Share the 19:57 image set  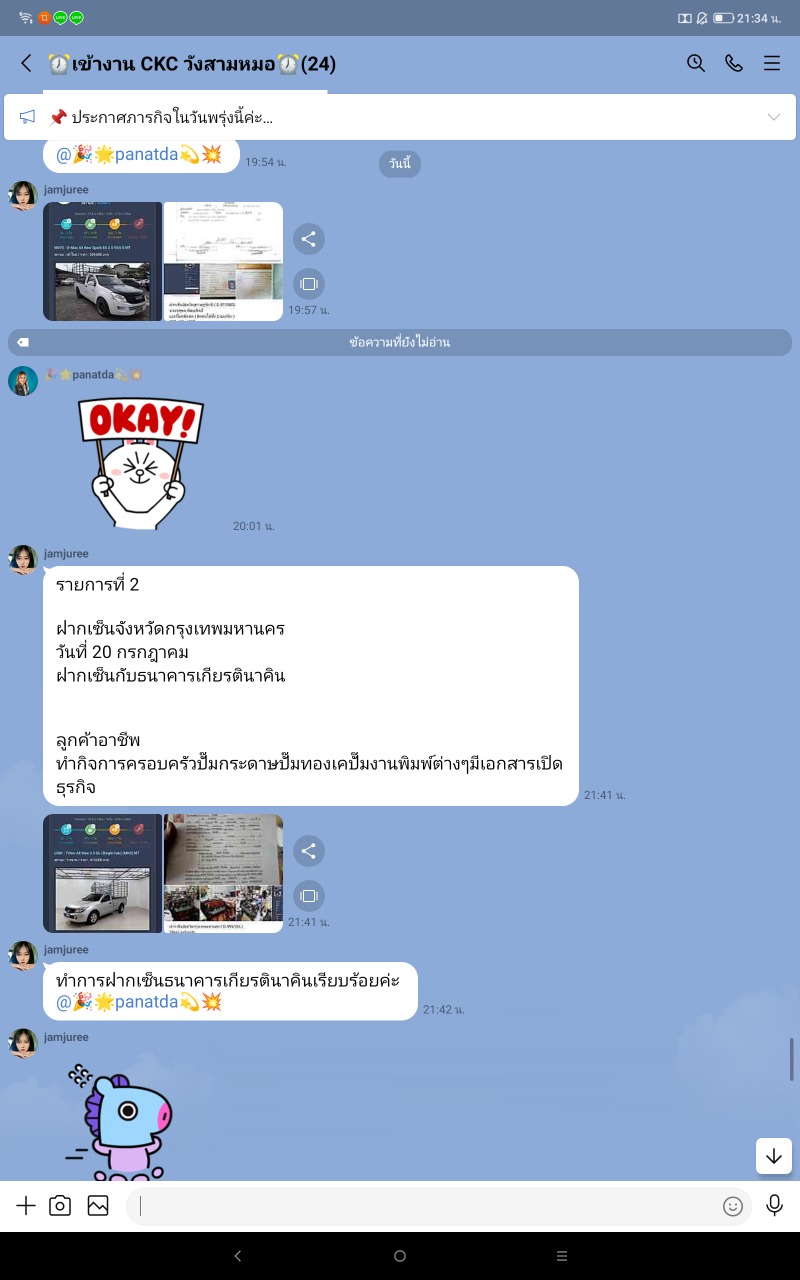(309, 239)
